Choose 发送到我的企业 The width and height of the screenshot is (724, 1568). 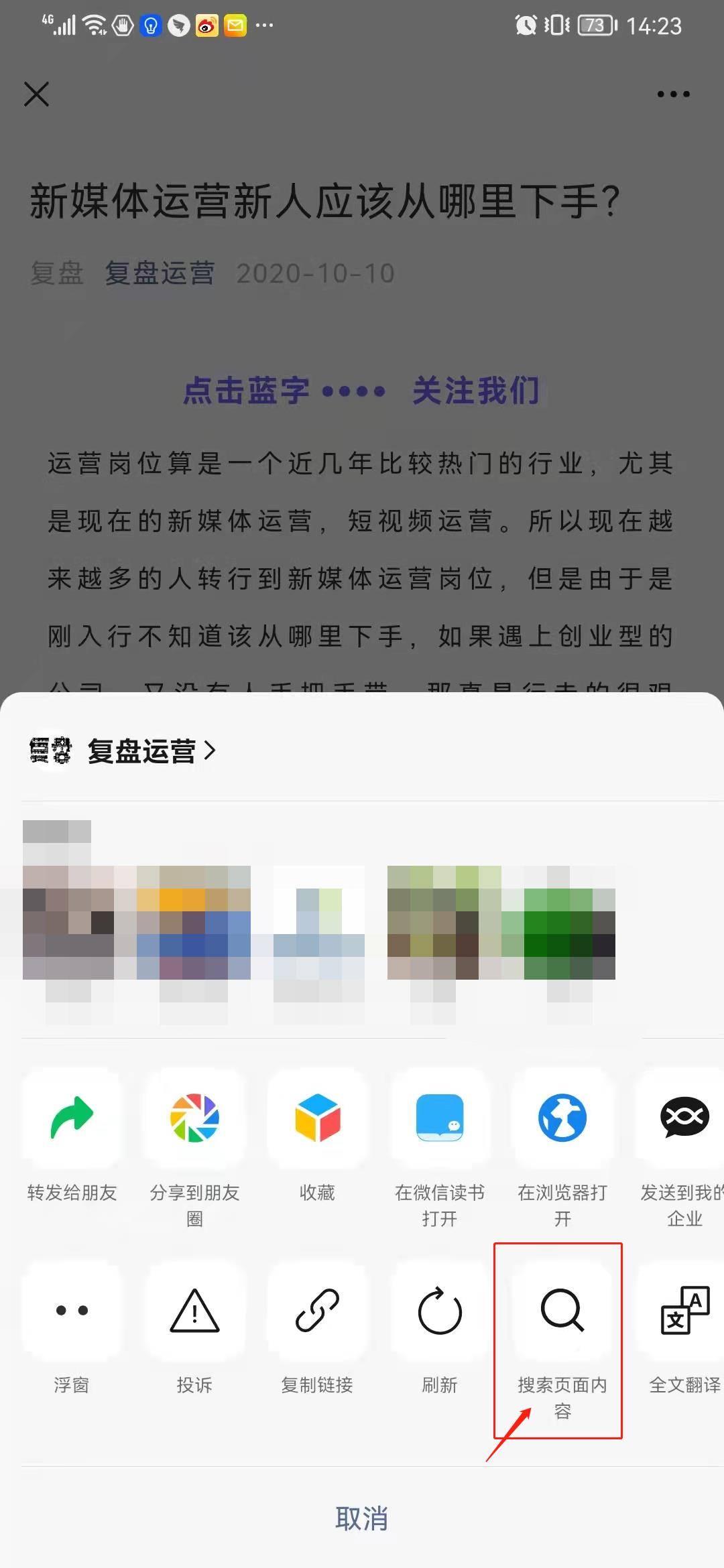click(x=684, y=1118)
